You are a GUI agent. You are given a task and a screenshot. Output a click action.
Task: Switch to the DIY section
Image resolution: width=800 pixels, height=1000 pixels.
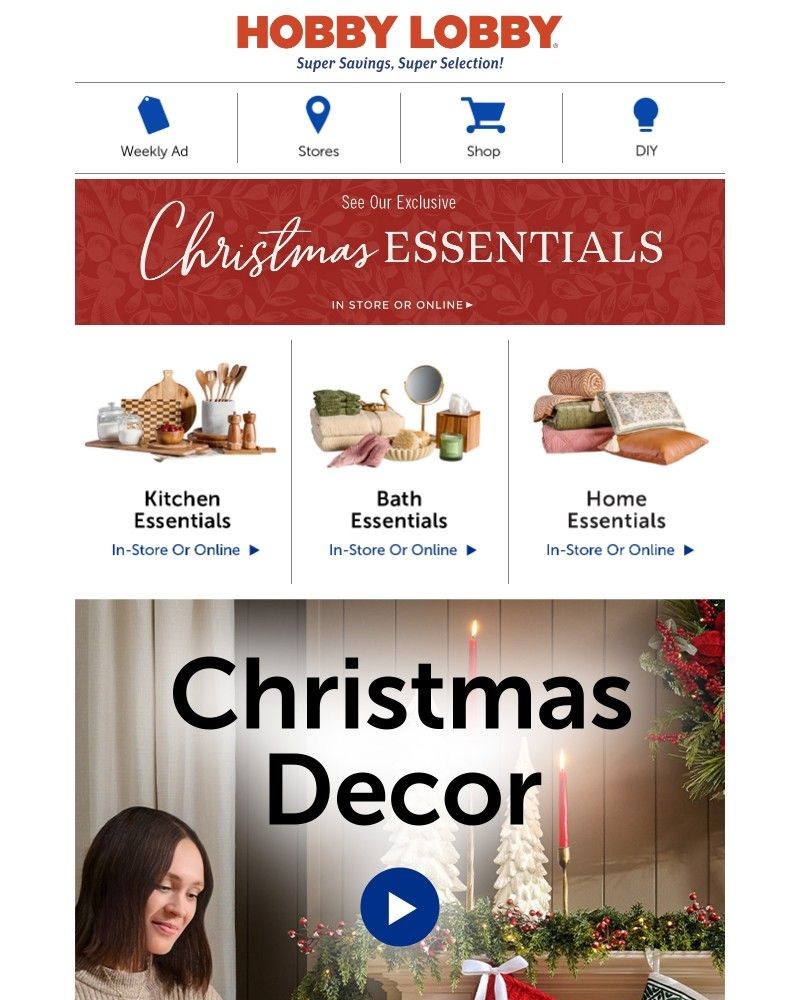645,128
